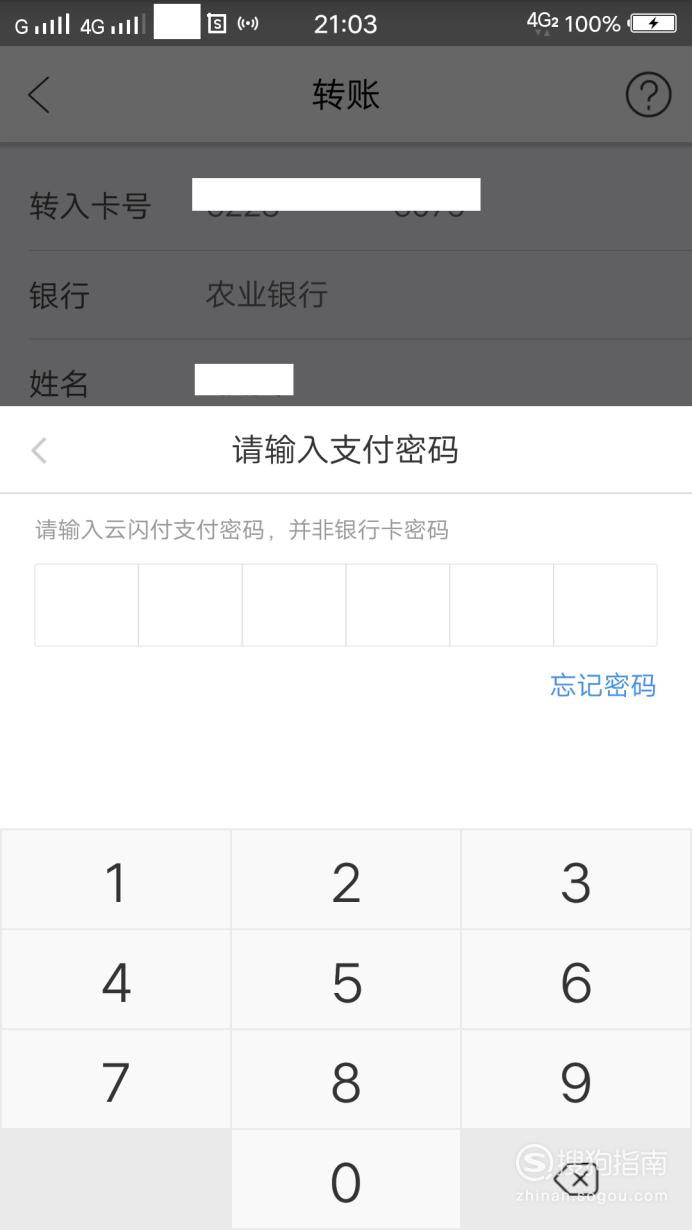The image size is (692, 1230).
Task: Enter digit 4 on the keypad
Action: pyautogui.click(x=116, y=980)
